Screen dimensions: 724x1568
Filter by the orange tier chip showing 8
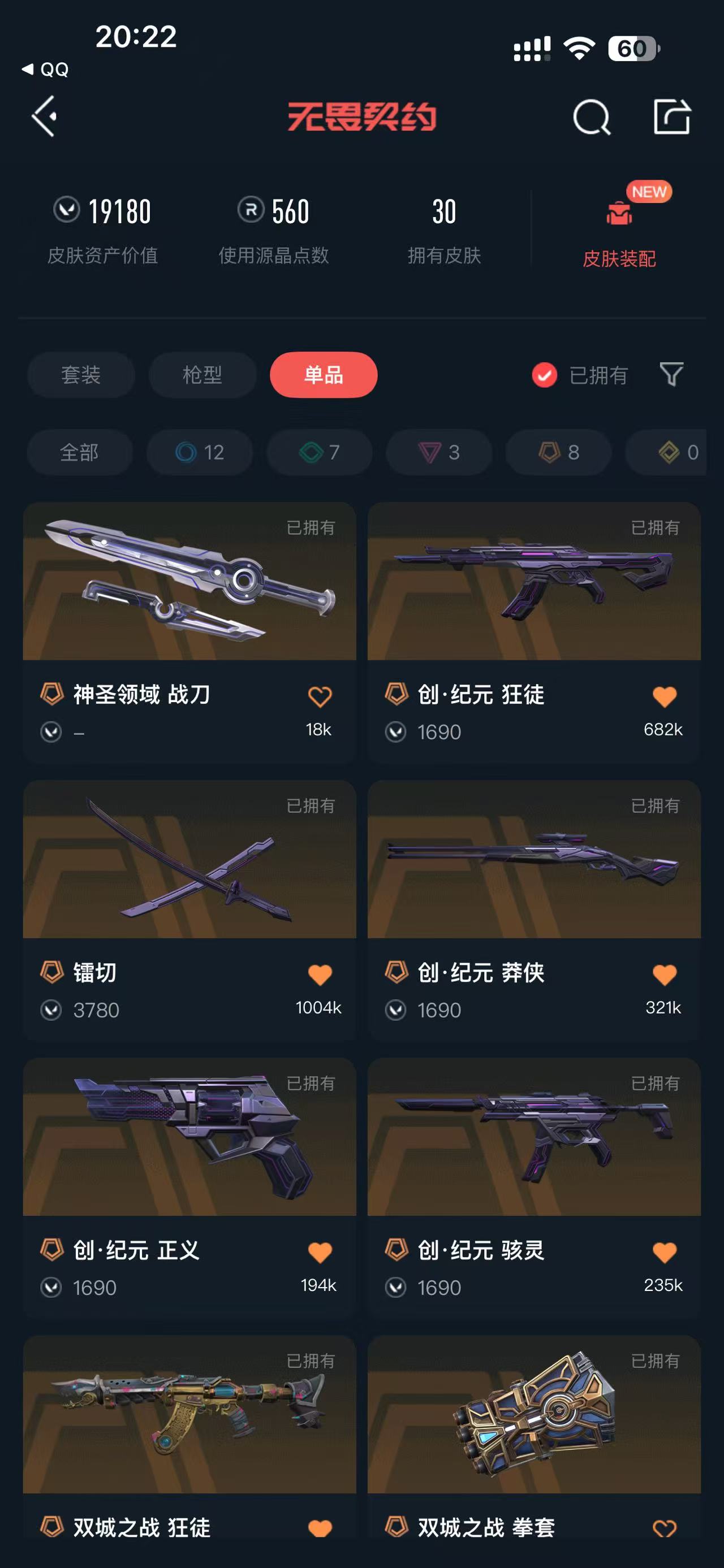[558, 452]
